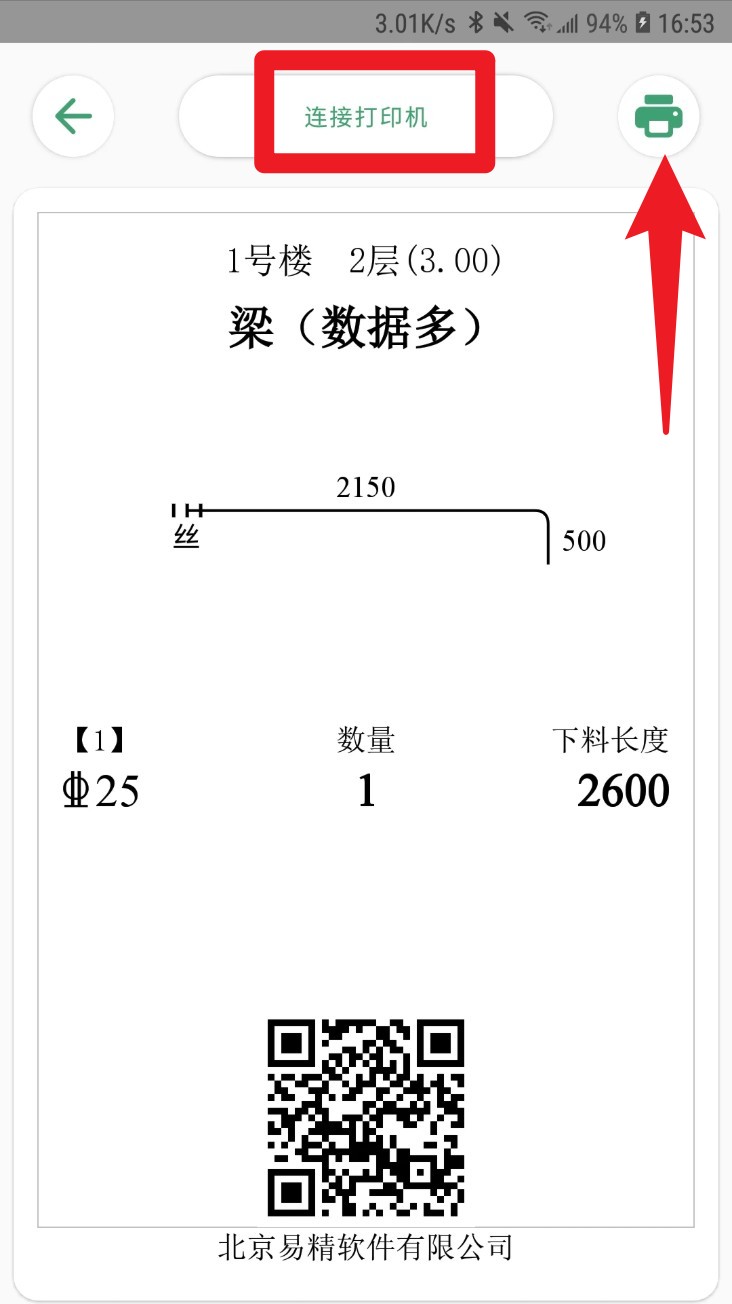Go back using the green arrow
The width and height of the screenshot is (732, 1304).
pos(73,116)
